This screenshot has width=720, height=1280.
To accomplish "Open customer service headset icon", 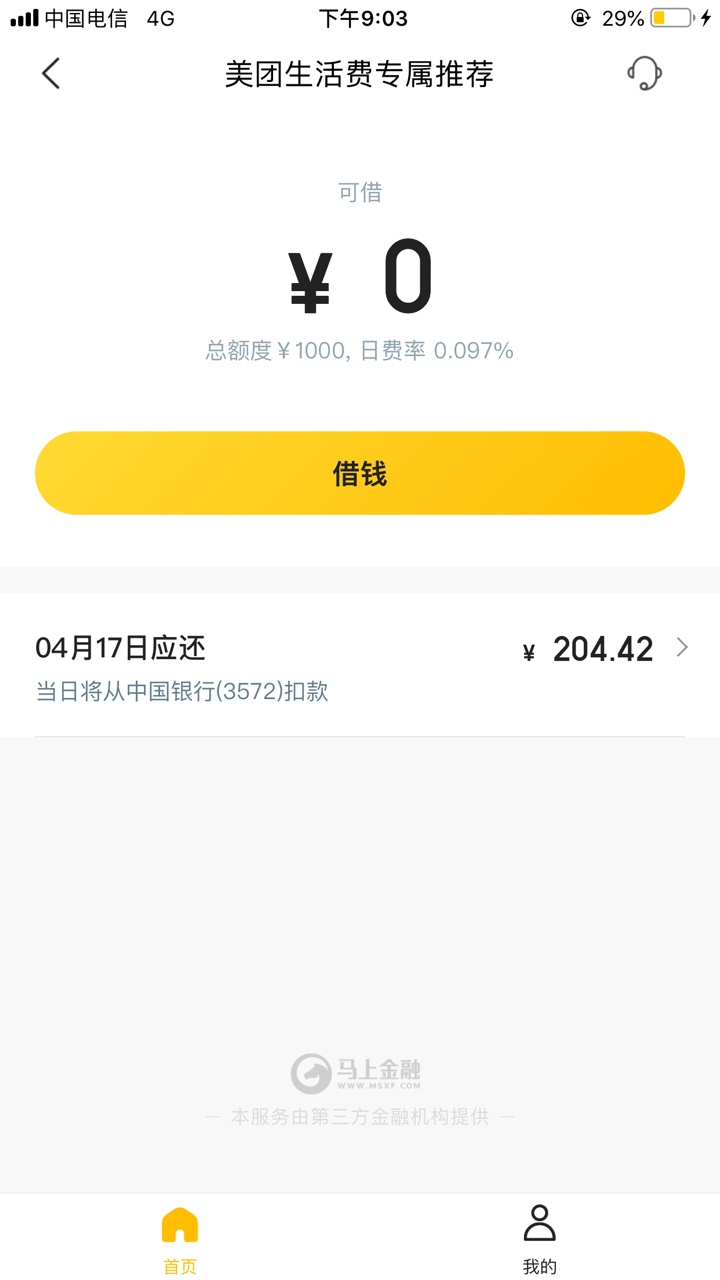I will pyautogui.click(x=645, y=73).
